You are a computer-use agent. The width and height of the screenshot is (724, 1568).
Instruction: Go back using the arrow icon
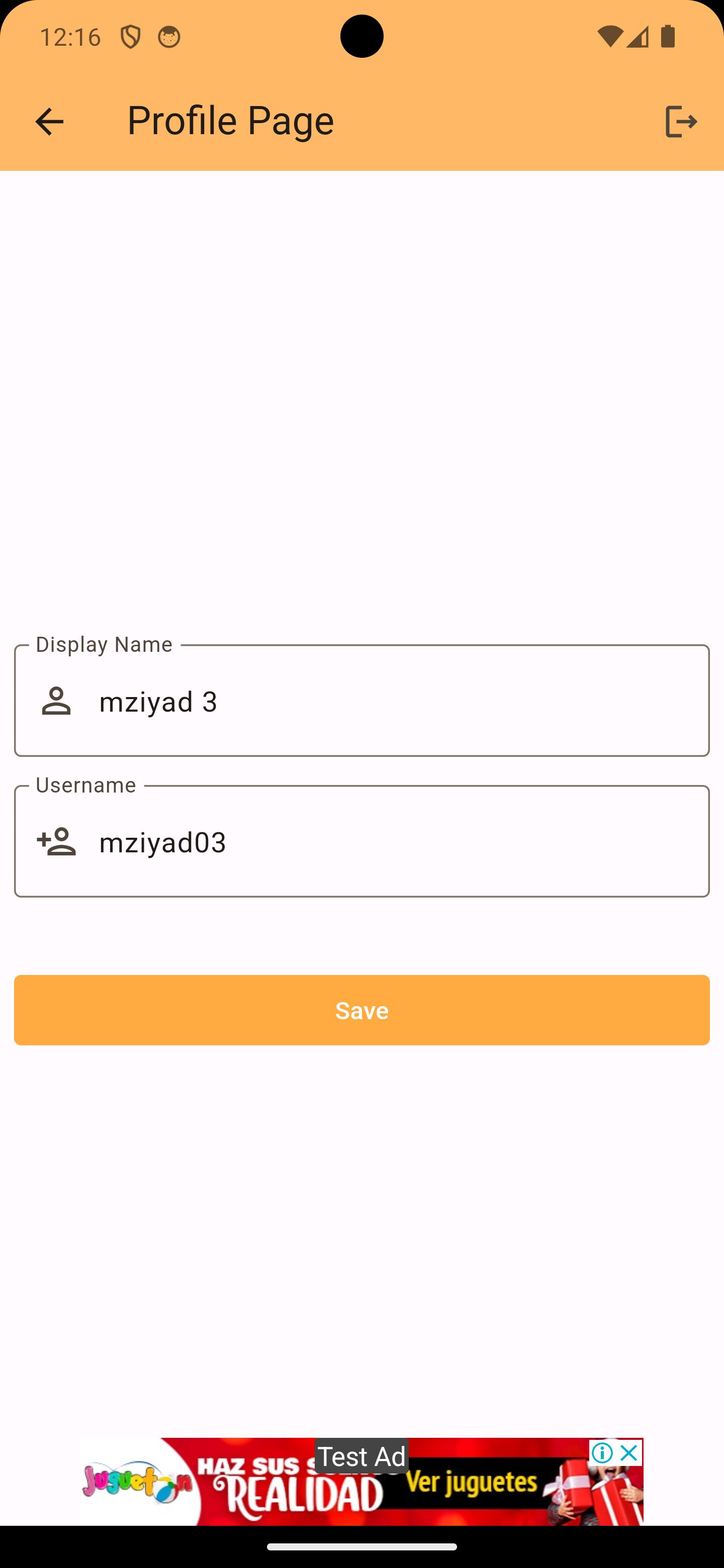[x=49, y=121]
